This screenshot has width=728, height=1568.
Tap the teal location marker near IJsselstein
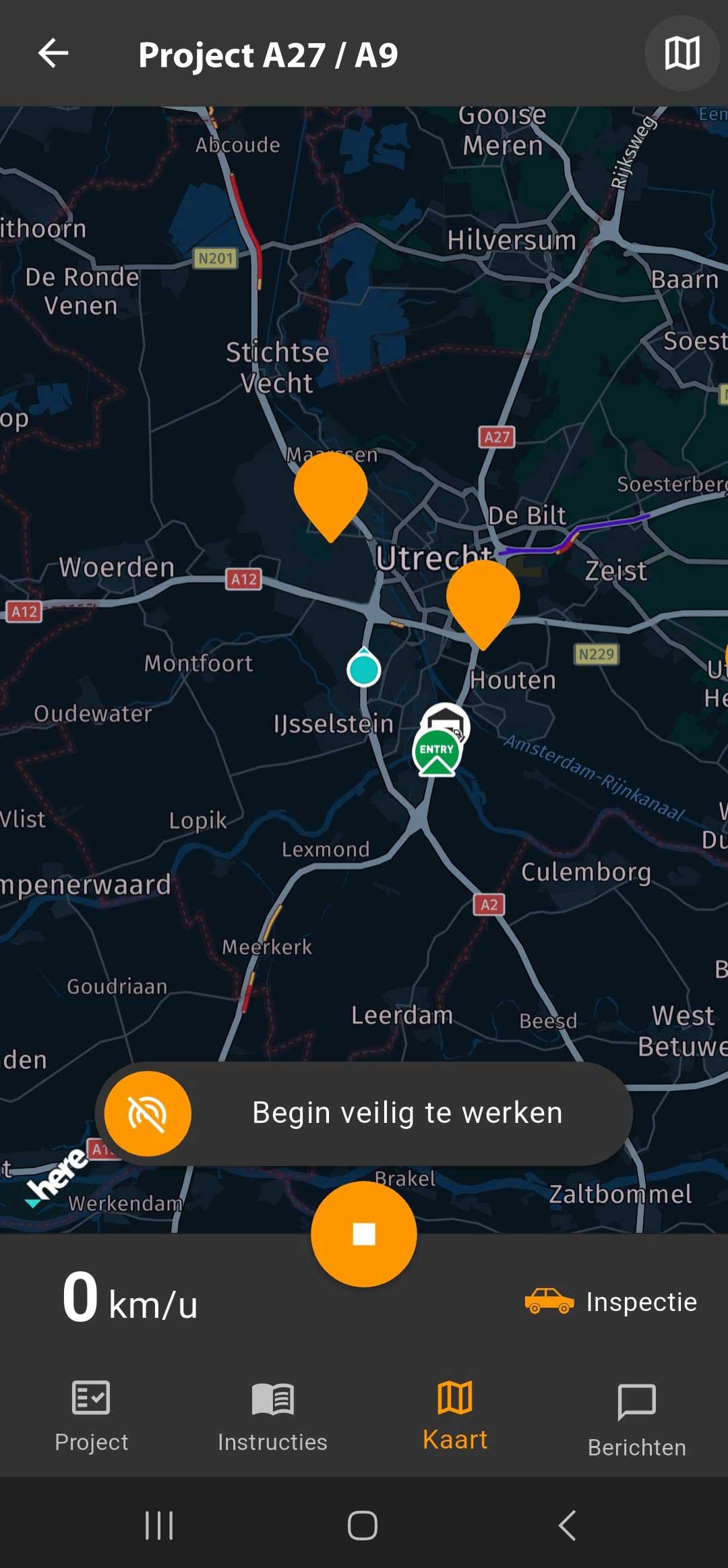click(x=364, y=668)
